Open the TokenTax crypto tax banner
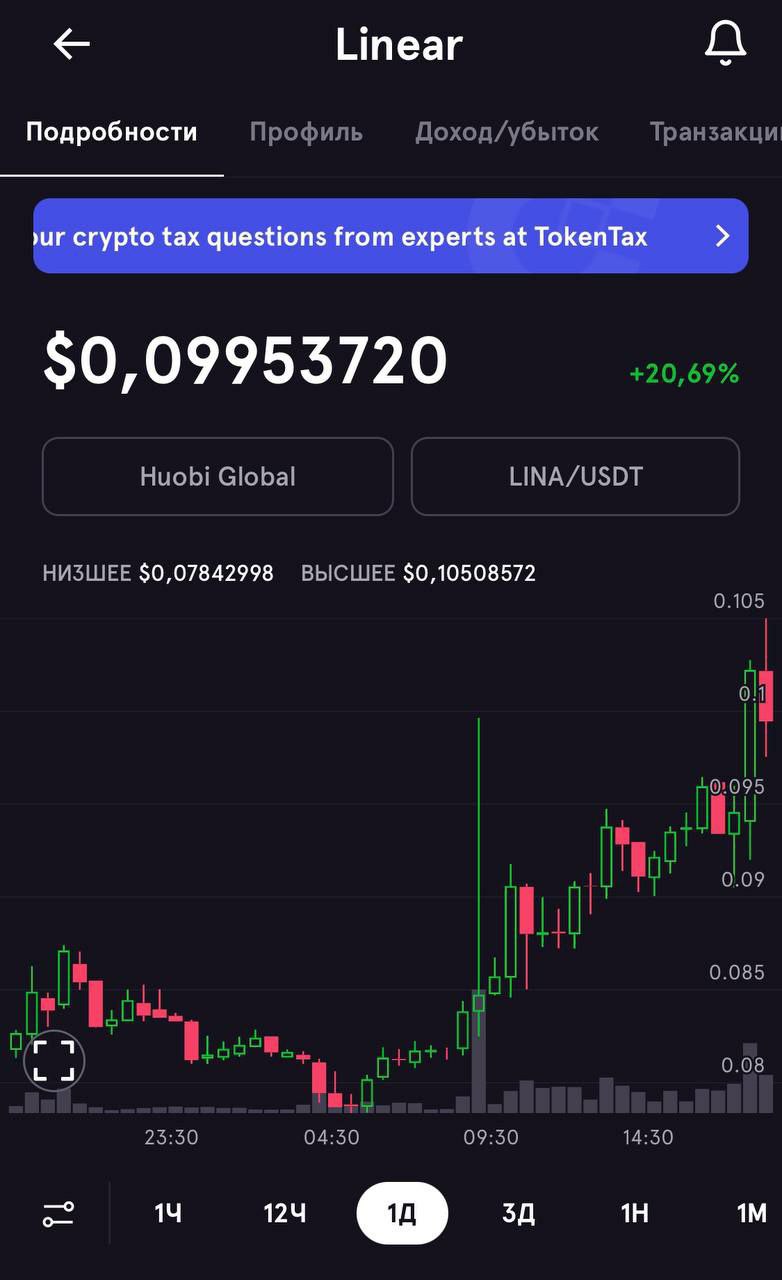The width and height of the screenshot is (782, 1280). tap(391, 236)
